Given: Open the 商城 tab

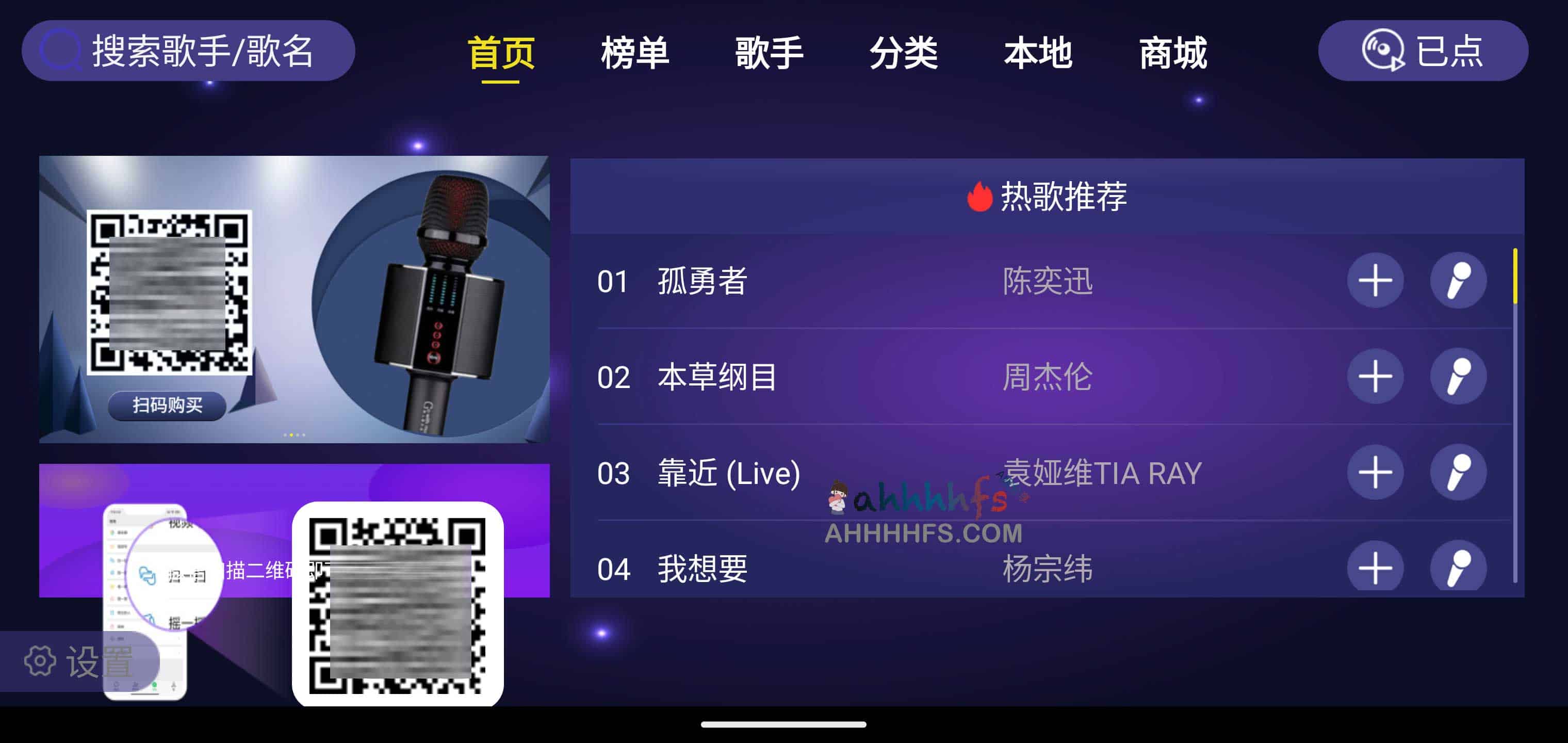Looking at the screenshot, I should coord(1173,53).
